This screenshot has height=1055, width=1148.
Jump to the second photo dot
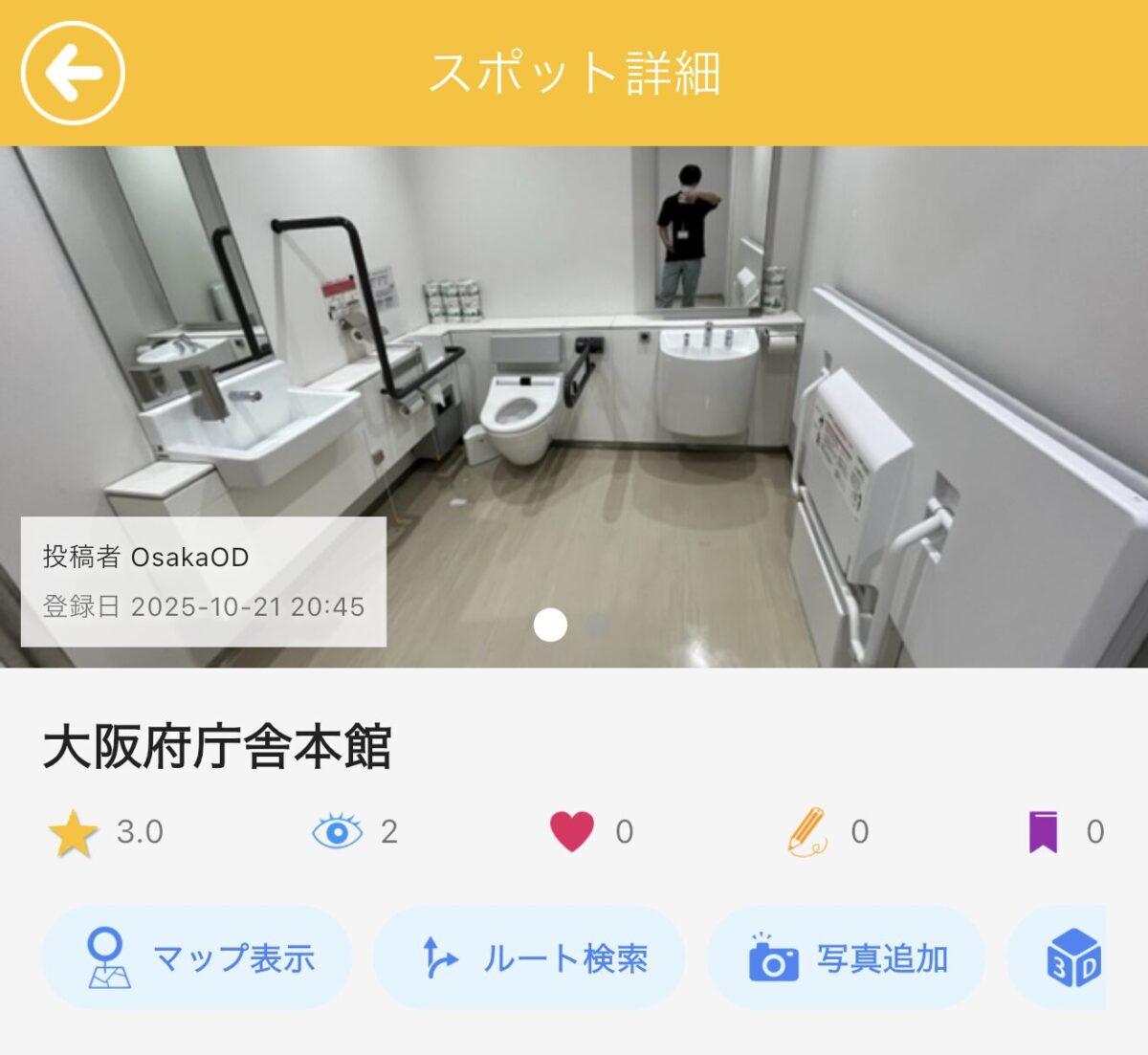[x=597, y=625]
